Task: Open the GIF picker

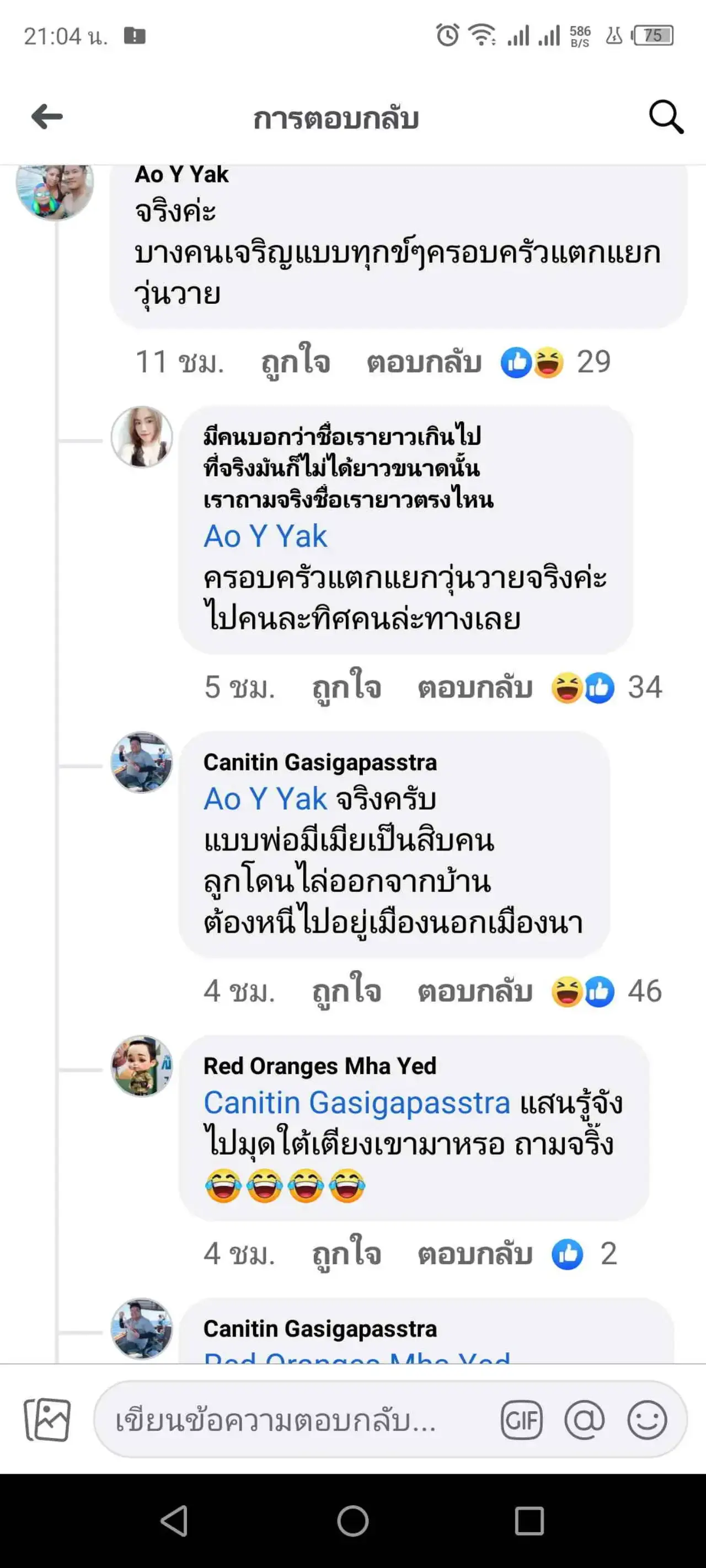Action: [521, 1420]
